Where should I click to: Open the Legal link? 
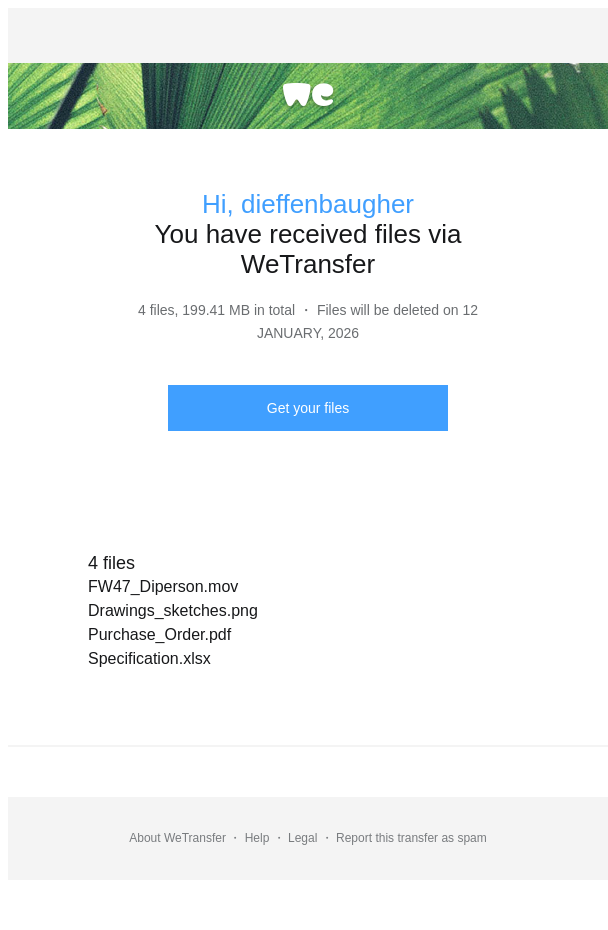302,838
